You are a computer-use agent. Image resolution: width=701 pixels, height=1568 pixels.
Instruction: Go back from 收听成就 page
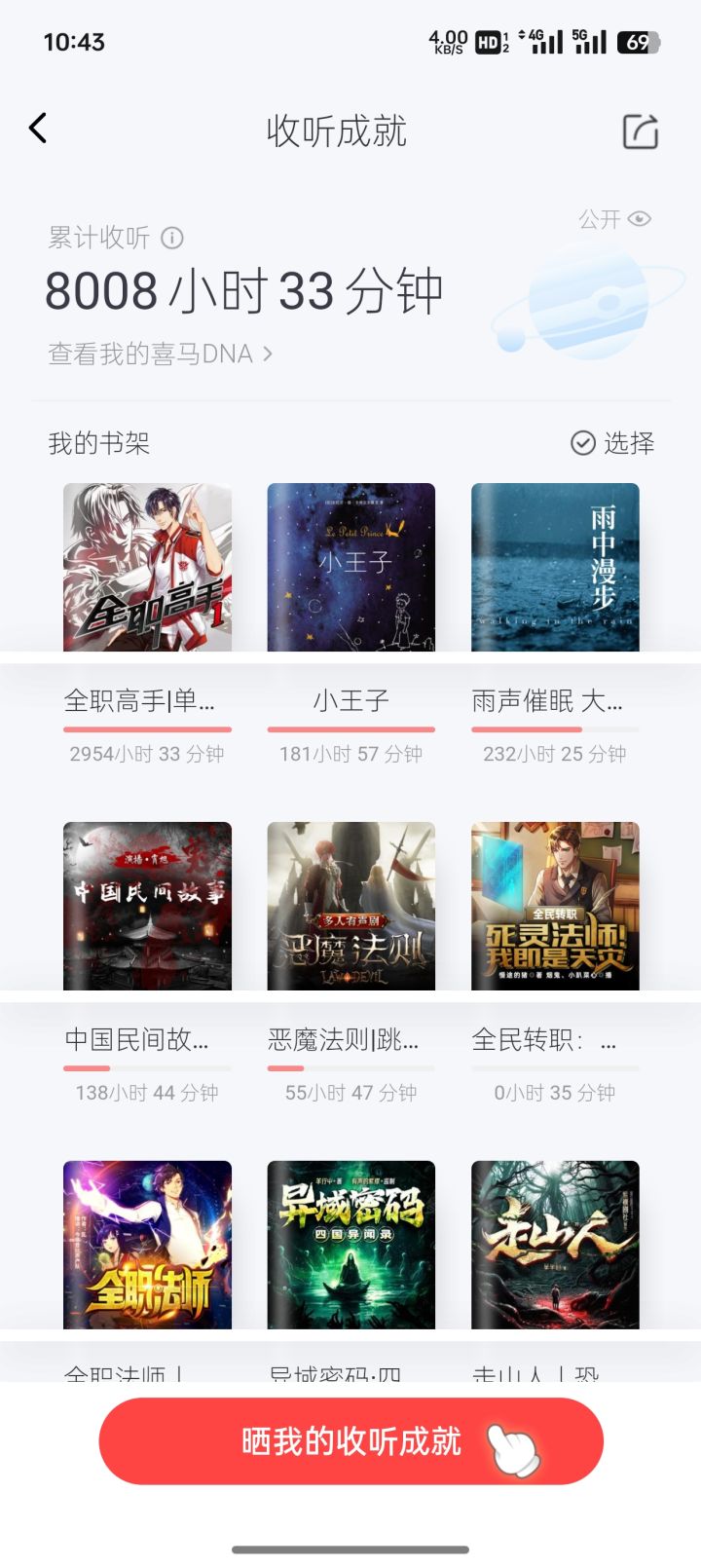click(x=39, y=129)
